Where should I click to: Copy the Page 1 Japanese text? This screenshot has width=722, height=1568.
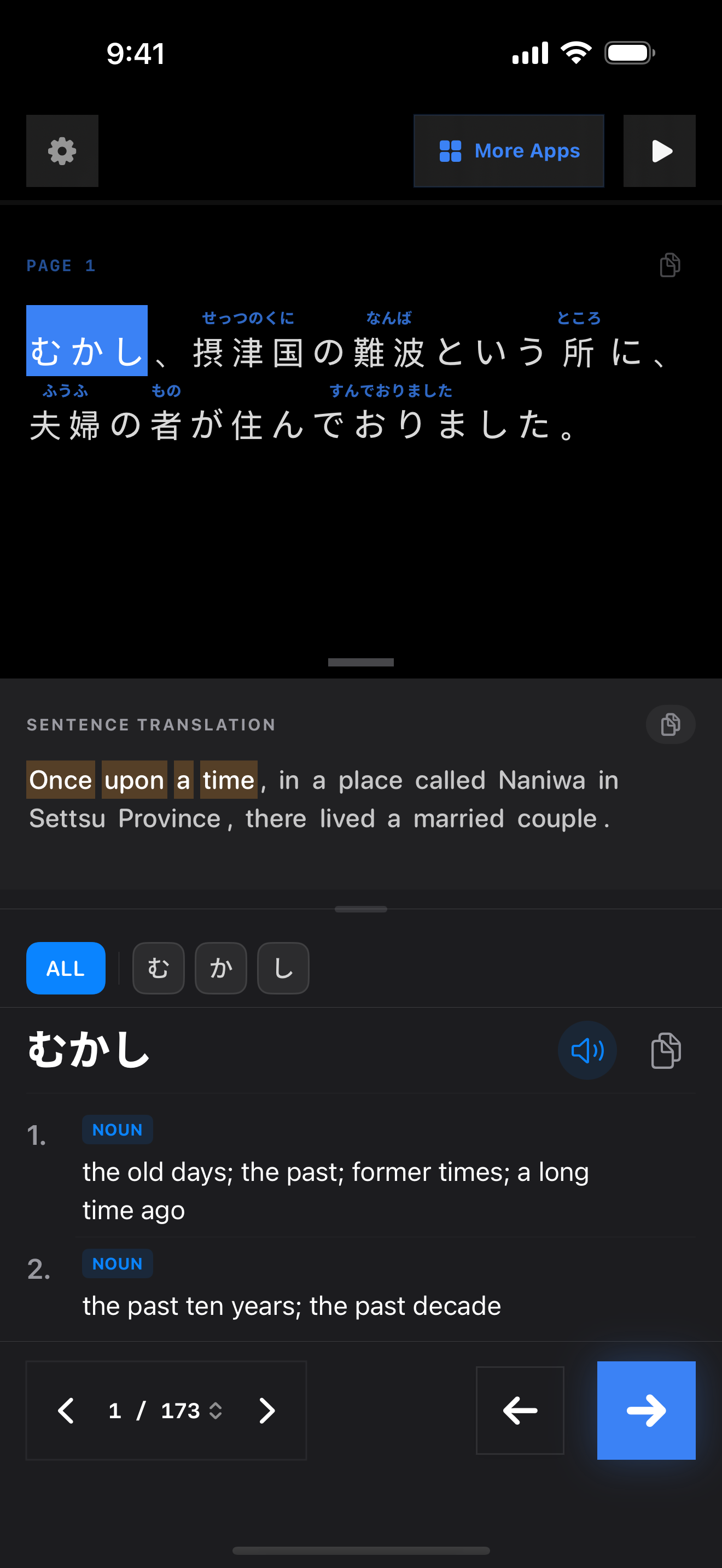(x=669, y=265)
